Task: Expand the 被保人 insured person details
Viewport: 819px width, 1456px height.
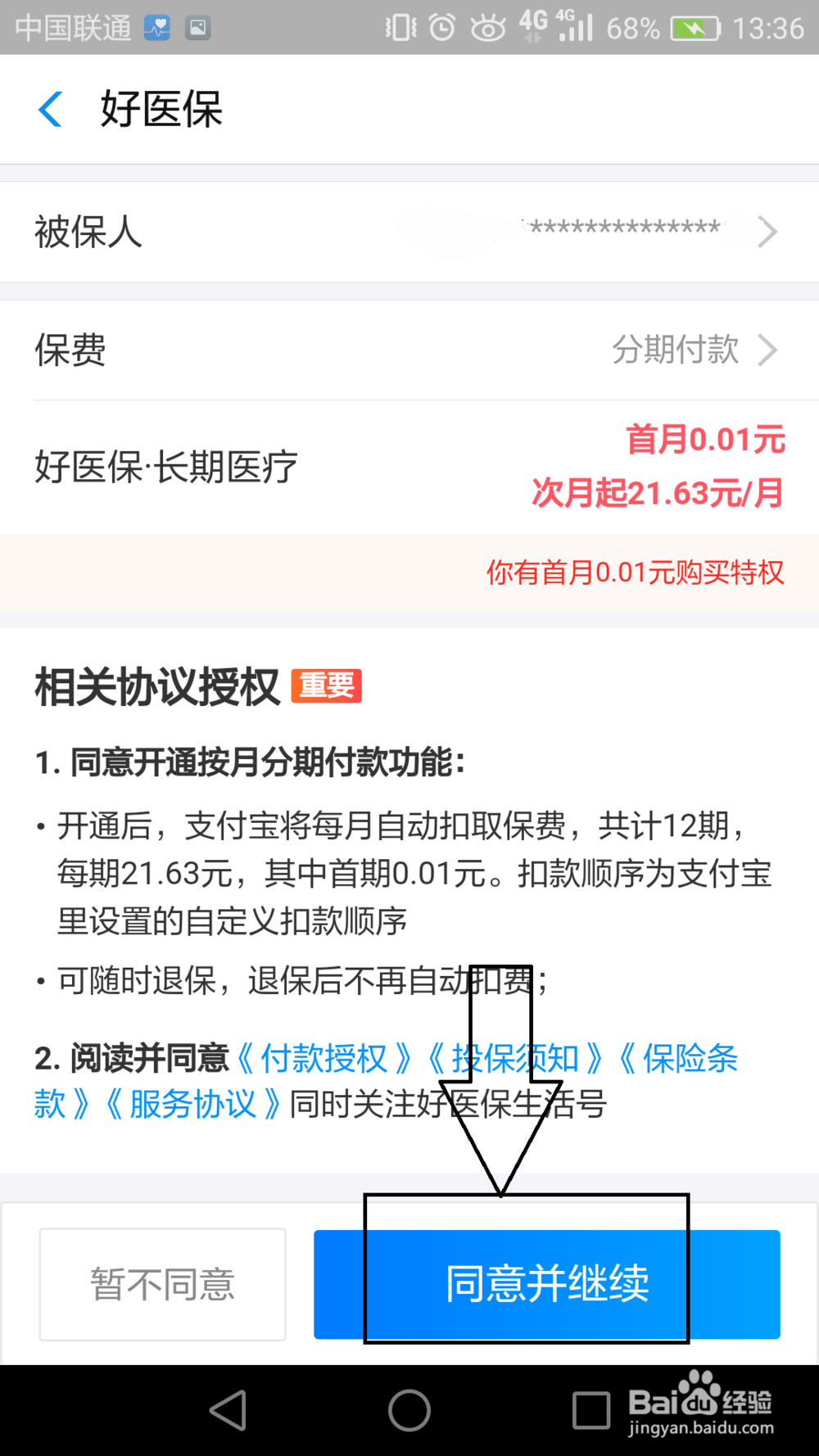Action: pyautogui.click(x=767, y=232)
